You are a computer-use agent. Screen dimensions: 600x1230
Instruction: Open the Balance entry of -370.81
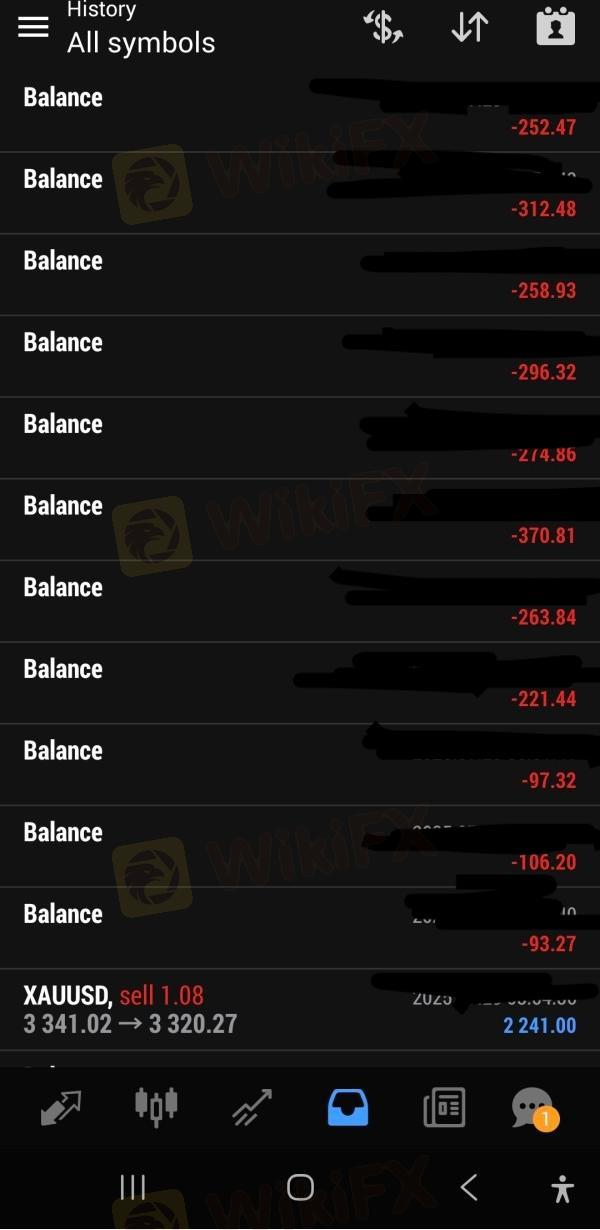pyautogui.click(x=300, y=520)
